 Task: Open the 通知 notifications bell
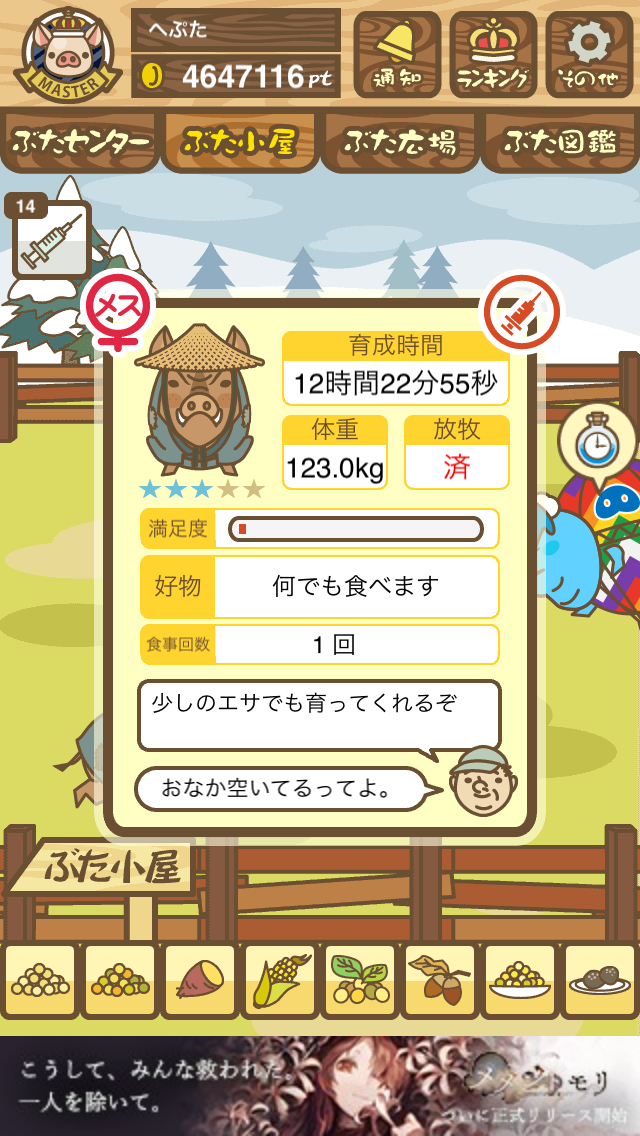pyautogui.click(x=397, y=54)
